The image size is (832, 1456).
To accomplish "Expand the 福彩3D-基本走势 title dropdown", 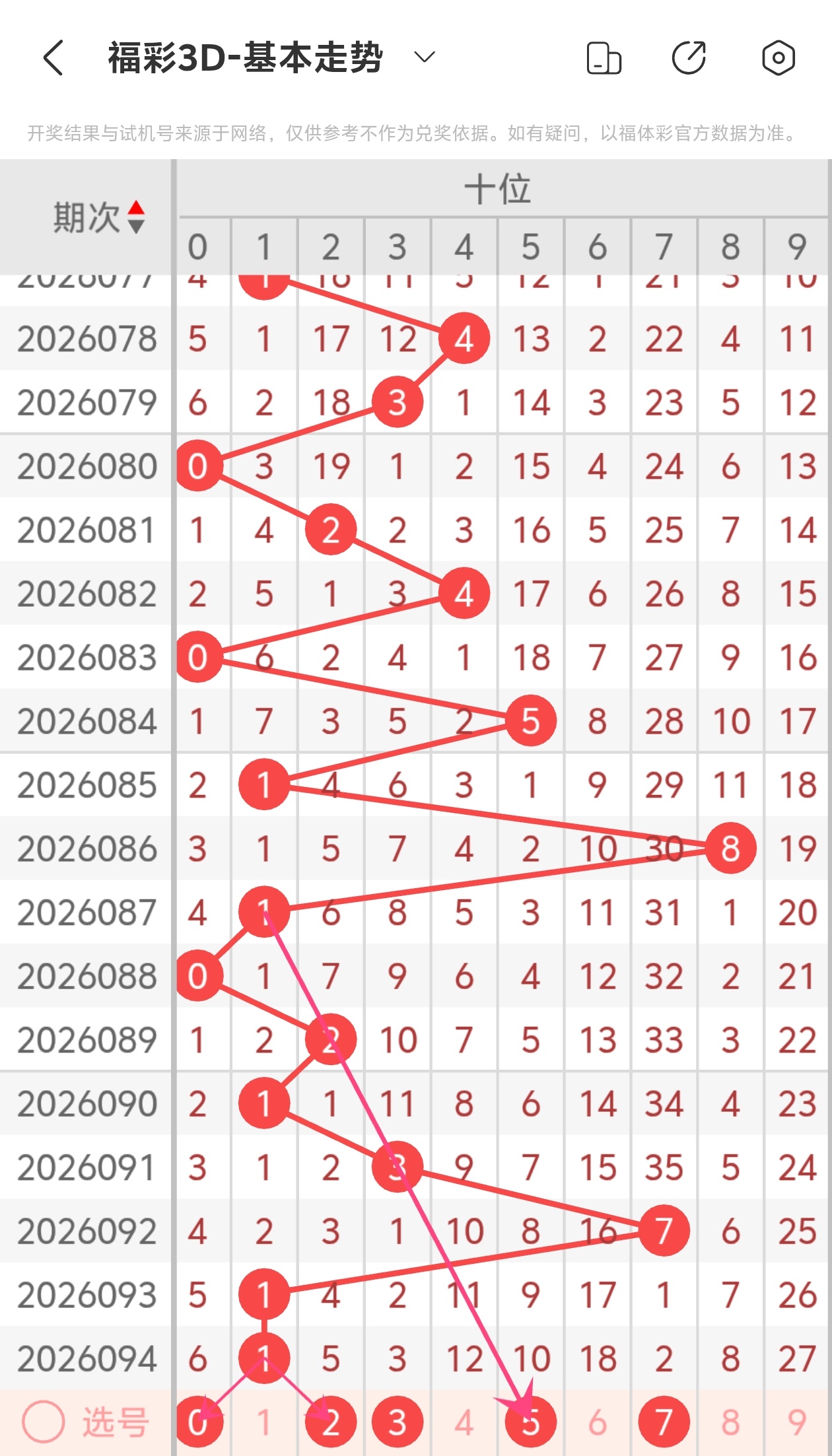I will [425, 57].
